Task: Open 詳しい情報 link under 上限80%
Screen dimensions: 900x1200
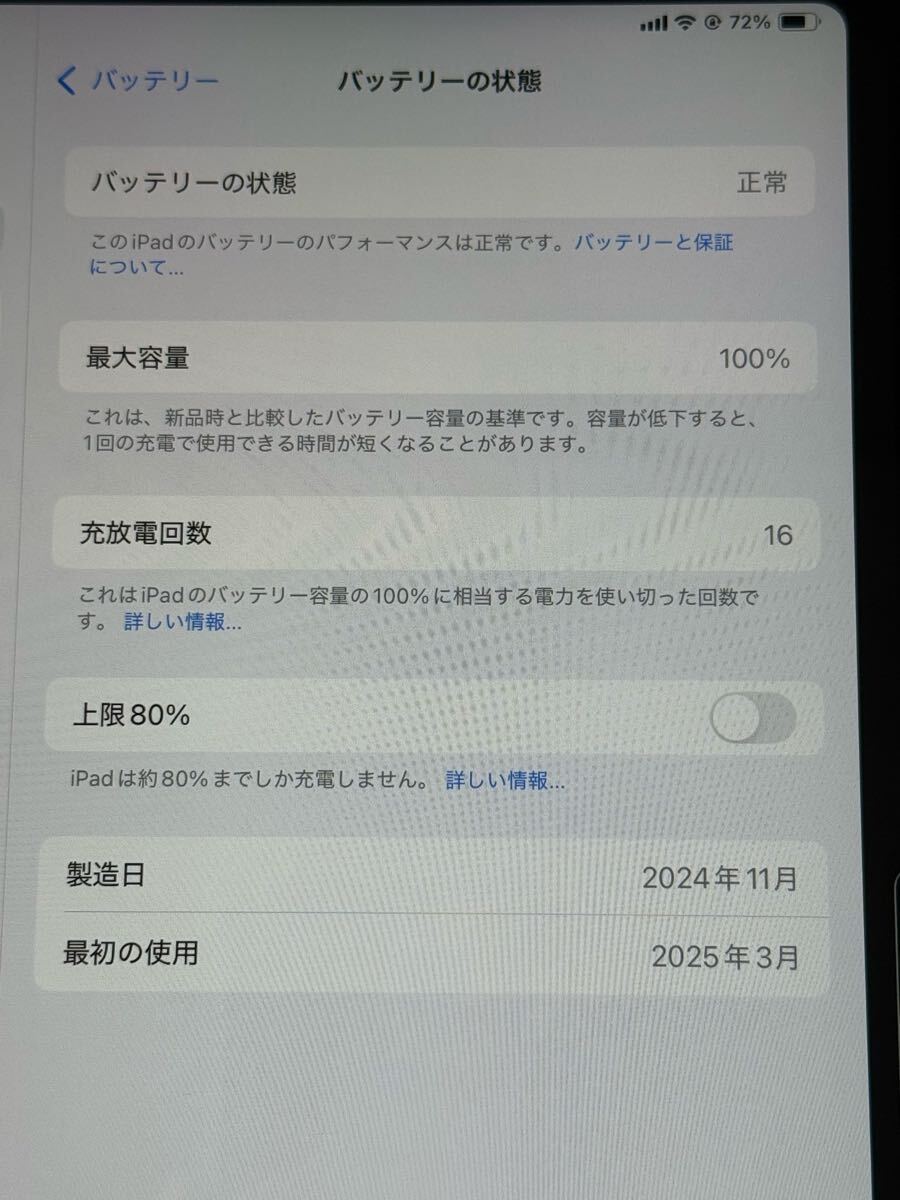Action: 505,780
